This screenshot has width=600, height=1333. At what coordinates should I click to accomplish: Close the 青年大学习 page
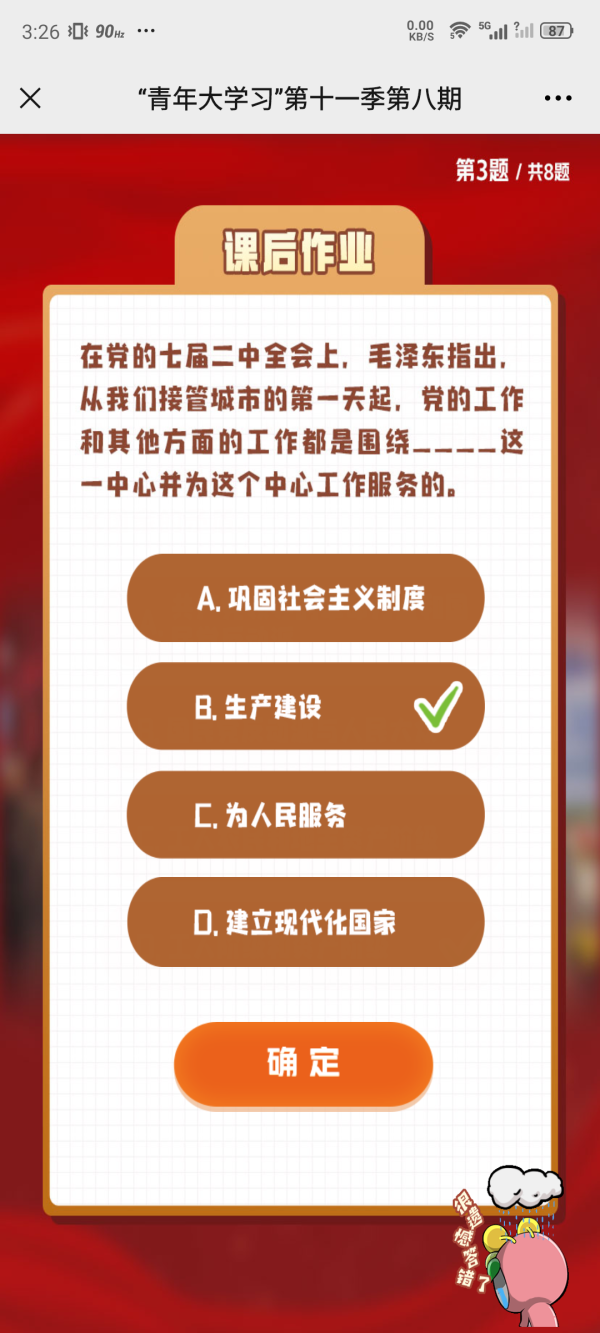tap(31, 98)
